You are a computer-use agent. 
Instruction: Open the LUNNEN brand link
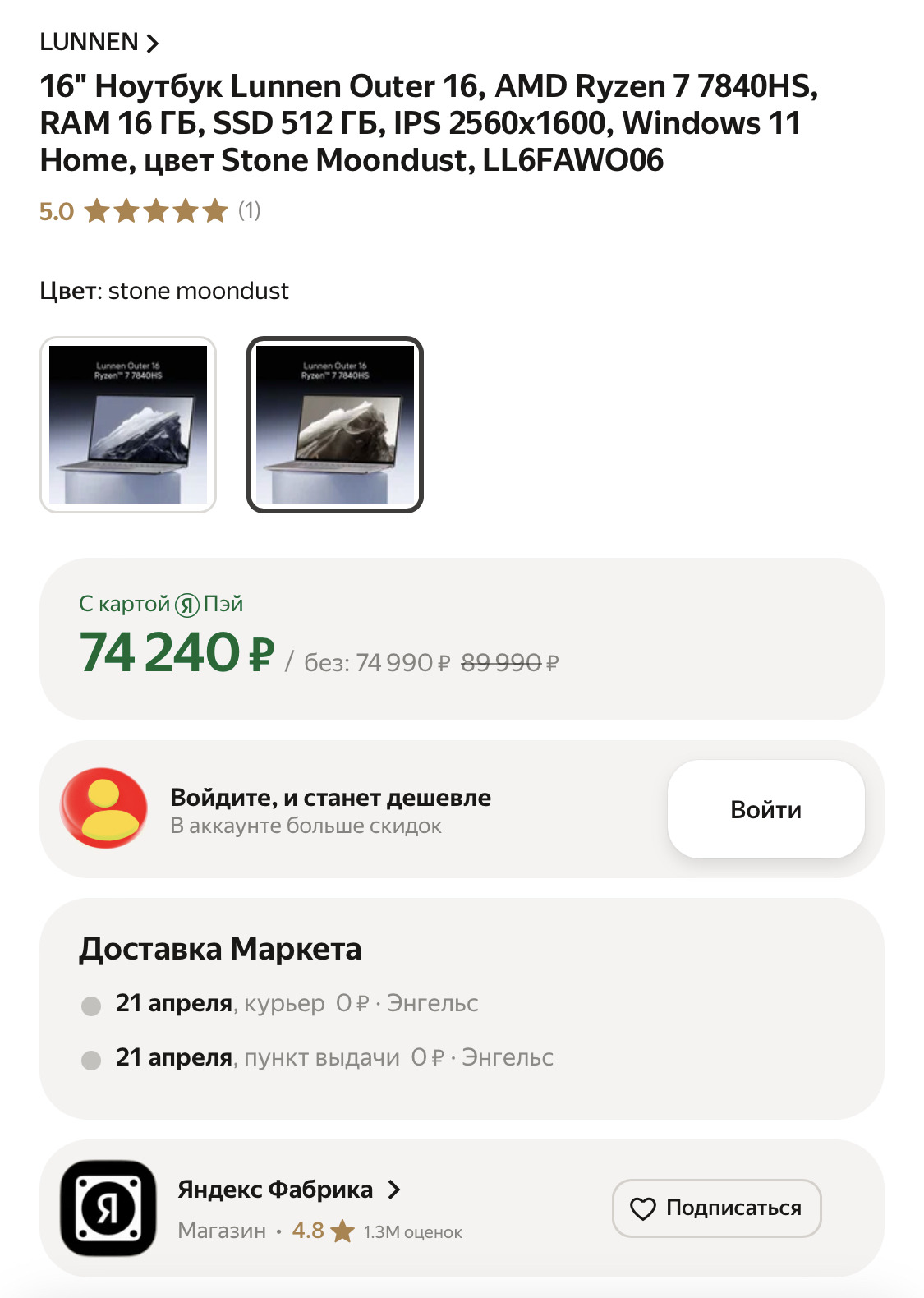click(99, 42)
